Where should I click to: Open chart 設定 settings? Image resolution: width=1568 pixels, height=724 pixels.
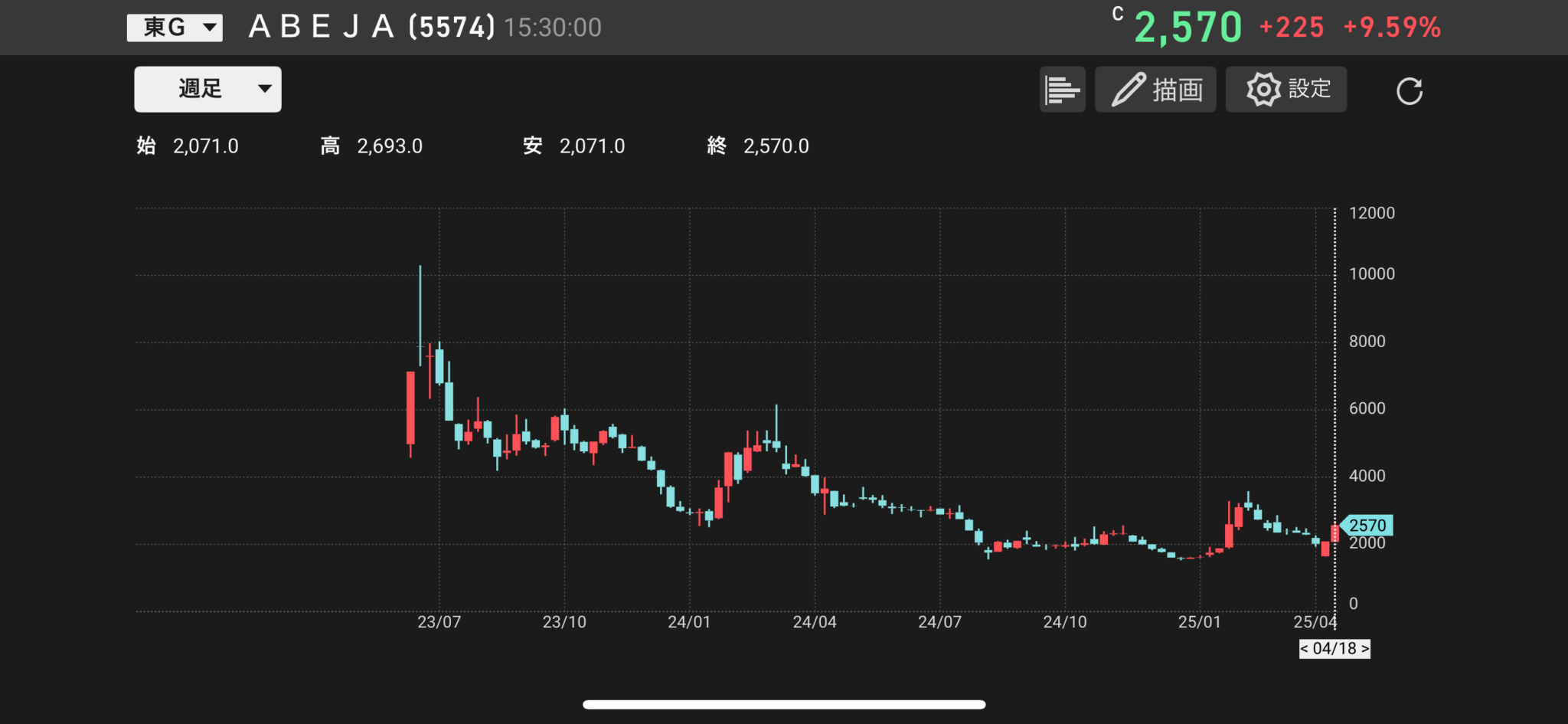click(x=1285, y=90)
